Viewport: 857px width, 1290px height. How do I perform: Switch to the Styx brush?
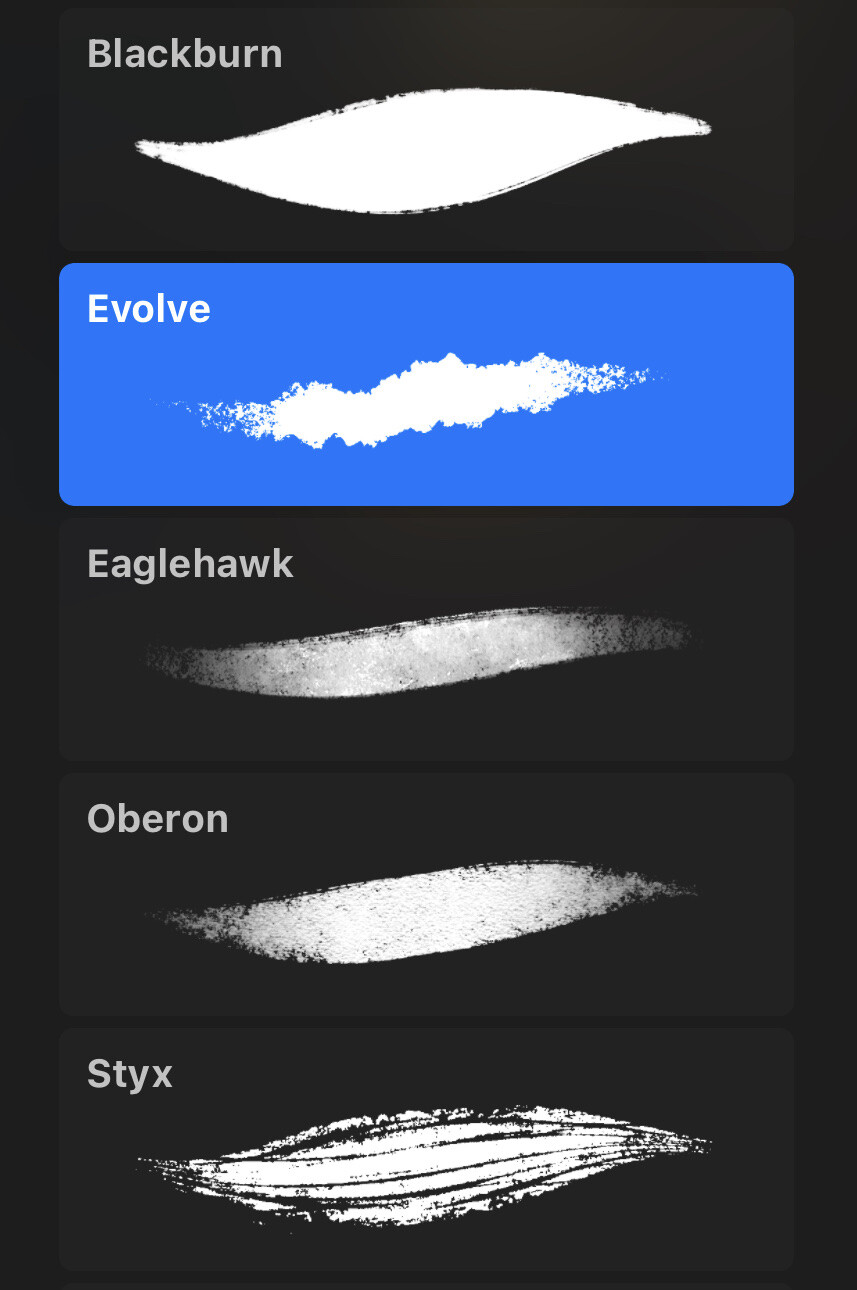[426, 1150]
